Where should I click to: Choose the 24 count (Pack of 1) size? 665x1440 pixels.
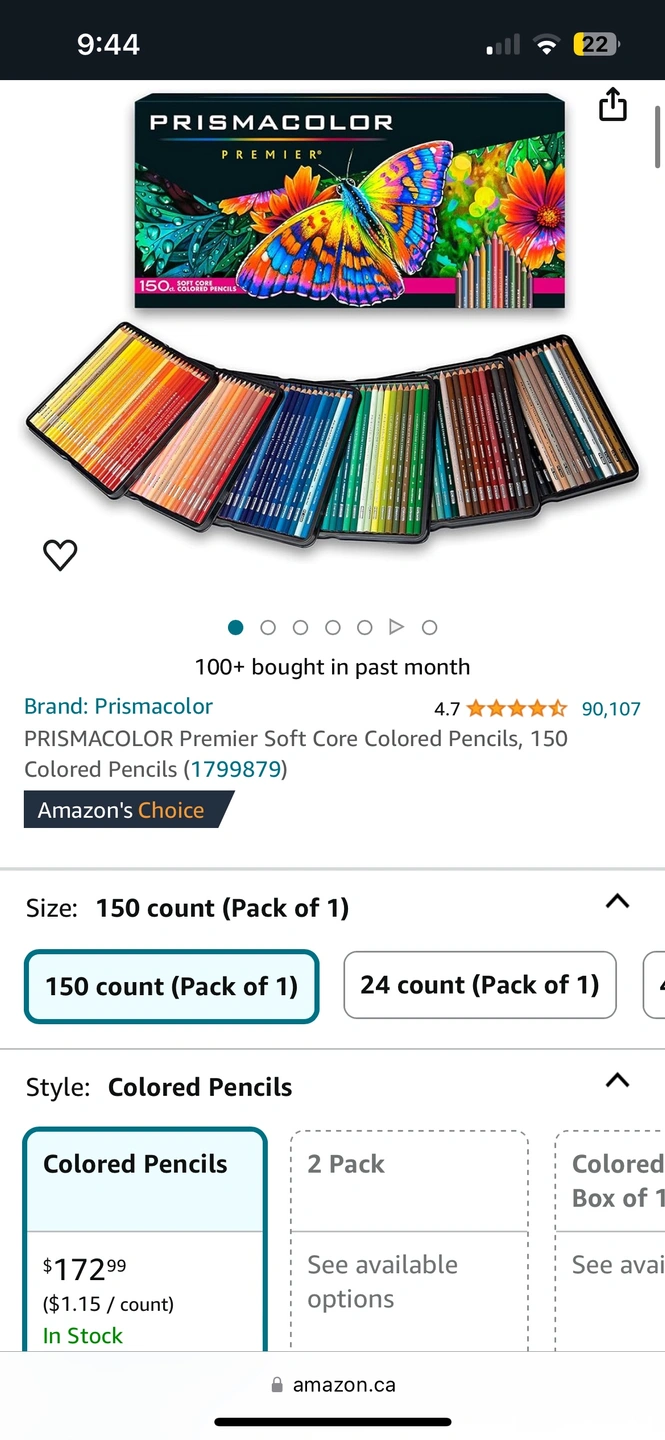tap(480, 985)
